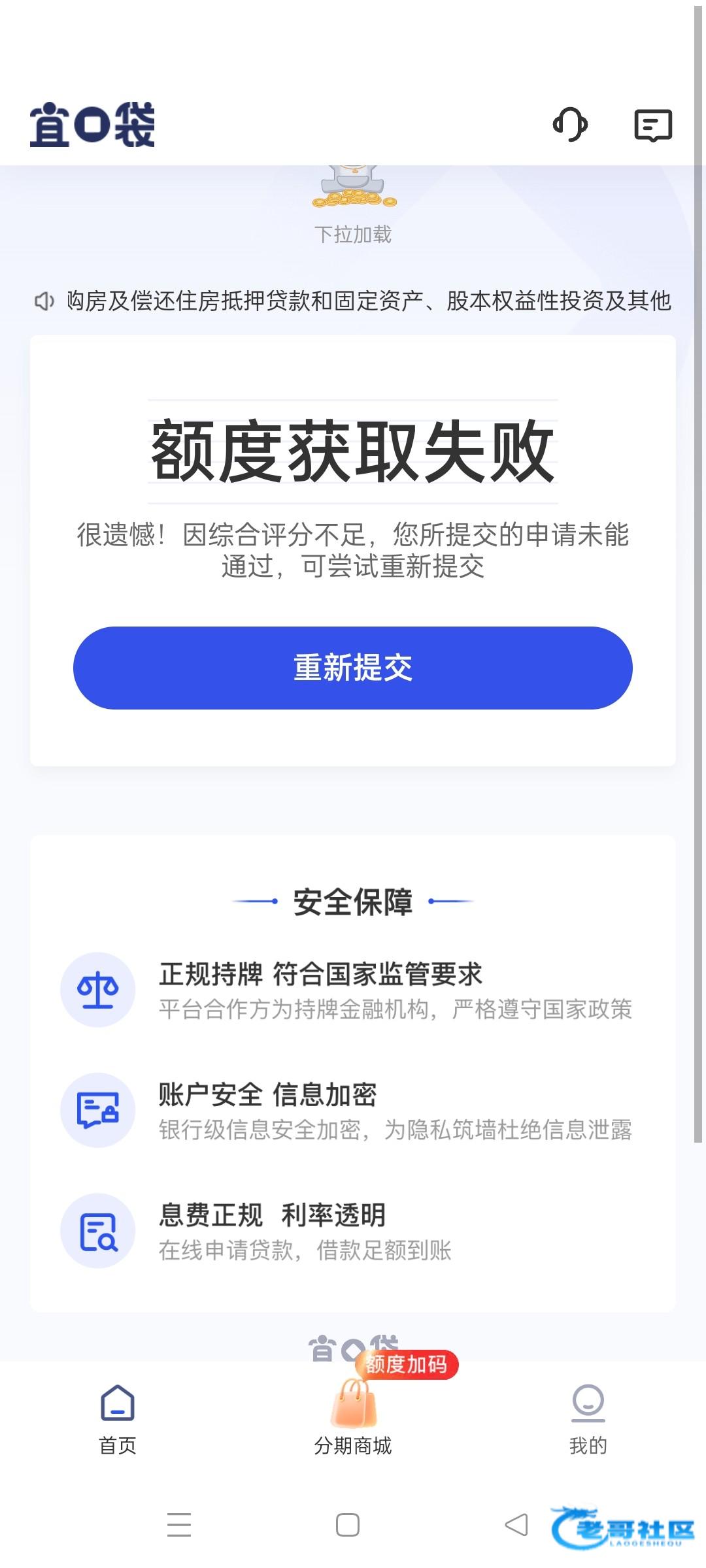Contact customer service via headset icon
The width and height of the screenshot is (706, 1568).
point(570,124)
